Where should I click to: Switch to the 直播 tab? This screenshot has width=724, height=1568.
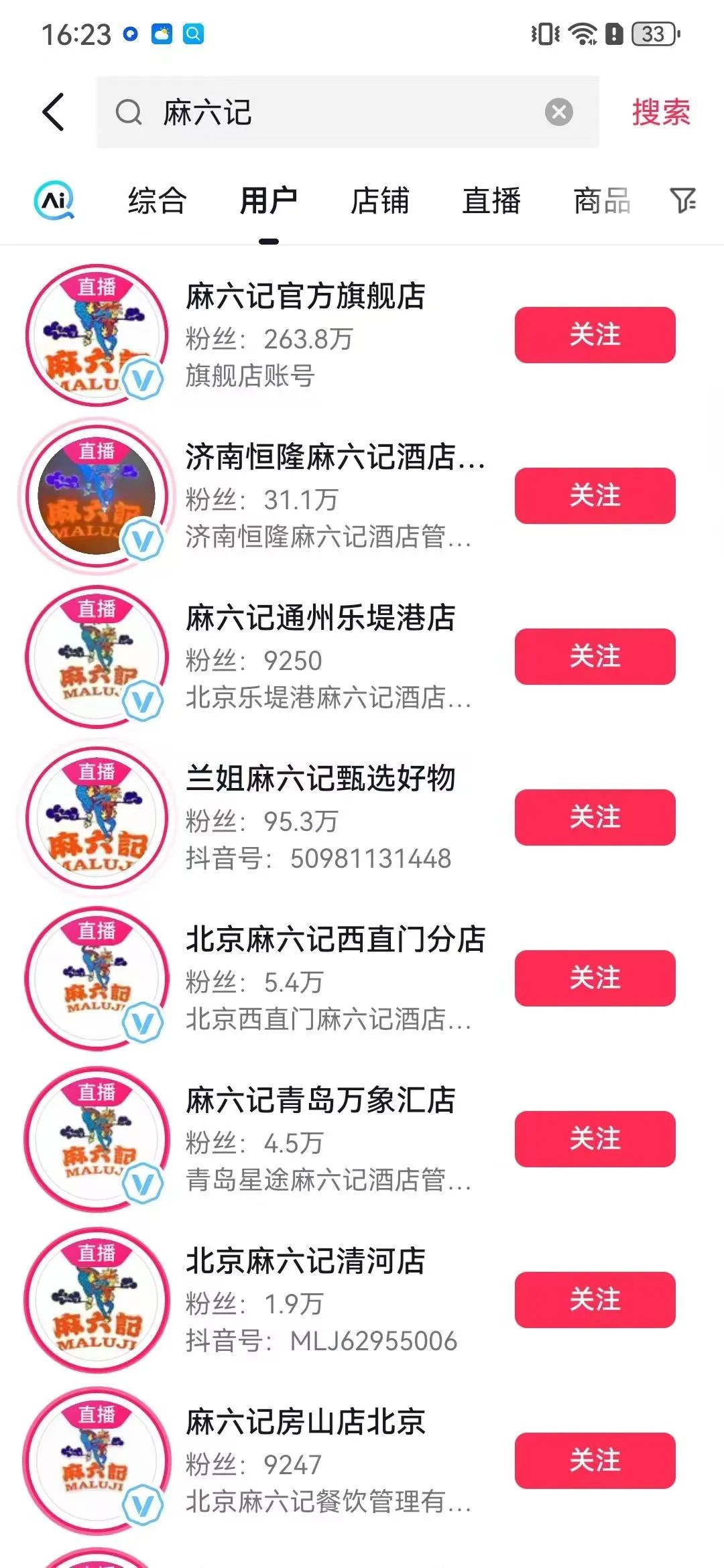pyautogui.click(x=491, y=200)
